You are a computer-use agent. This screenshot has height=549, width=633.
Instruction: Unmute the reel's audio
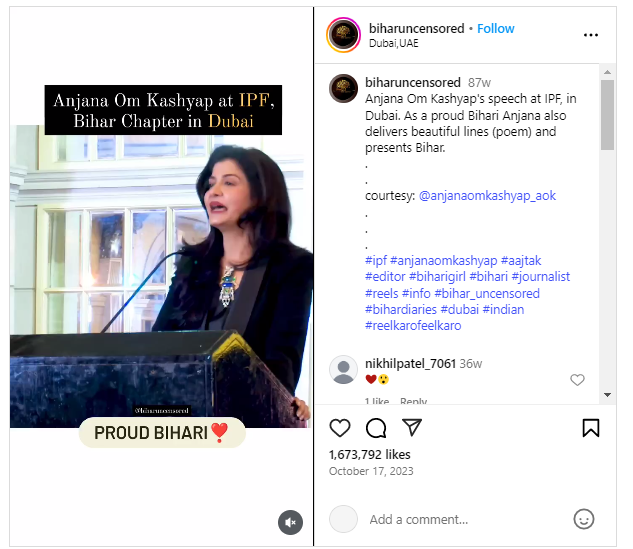click(x=290, y=522)
